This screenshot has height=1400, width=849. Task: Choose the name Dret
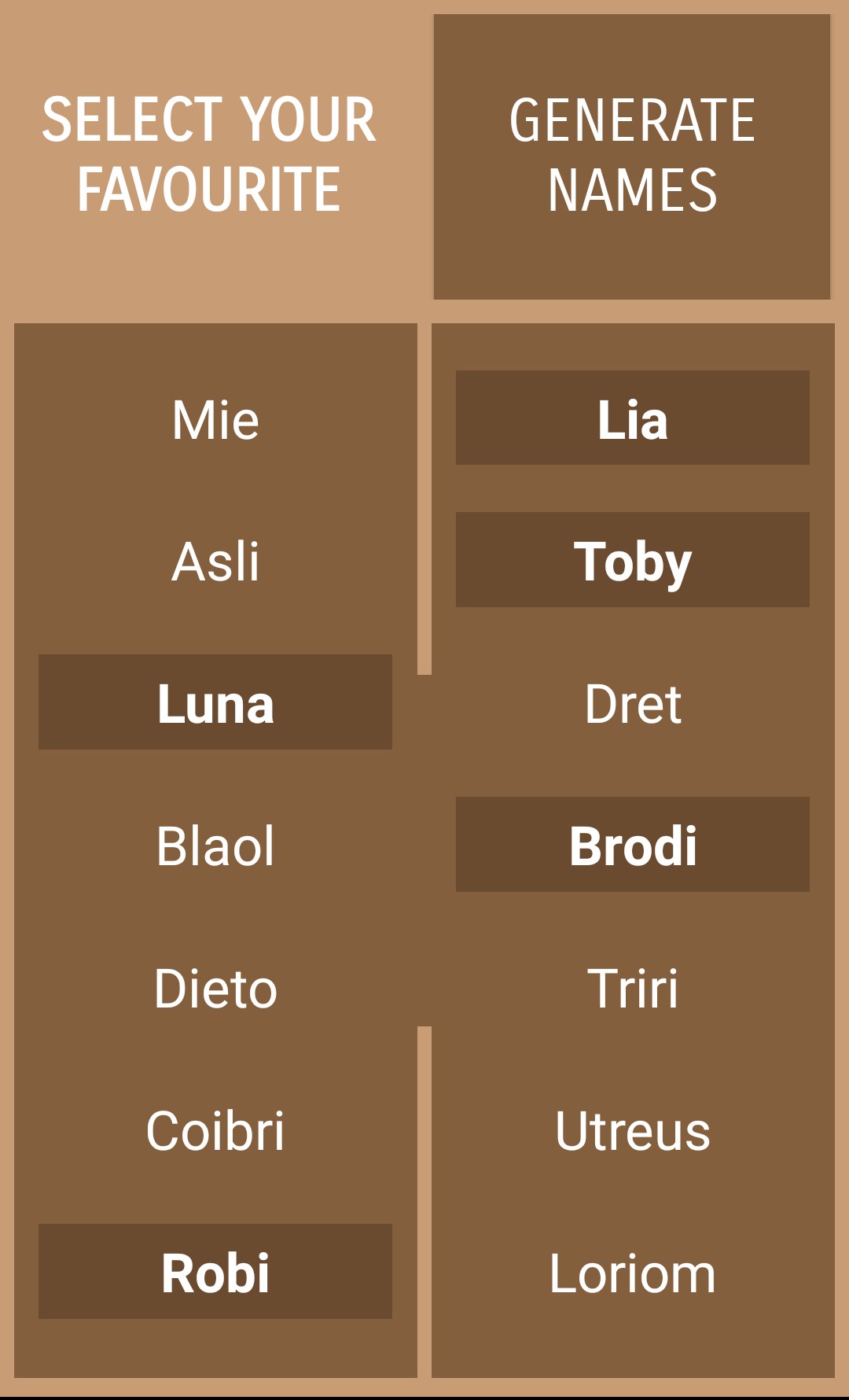coord(632,703)
